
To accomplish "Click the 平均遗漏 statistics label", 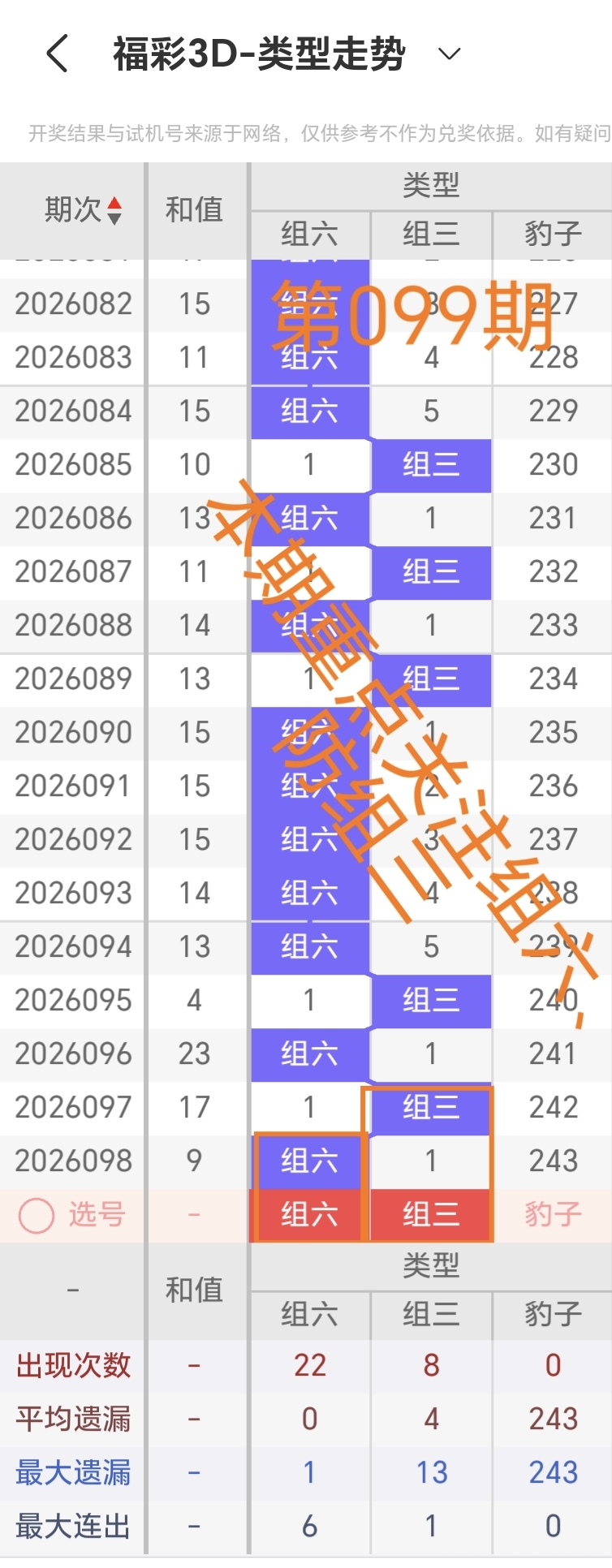I will [71, 1419].
